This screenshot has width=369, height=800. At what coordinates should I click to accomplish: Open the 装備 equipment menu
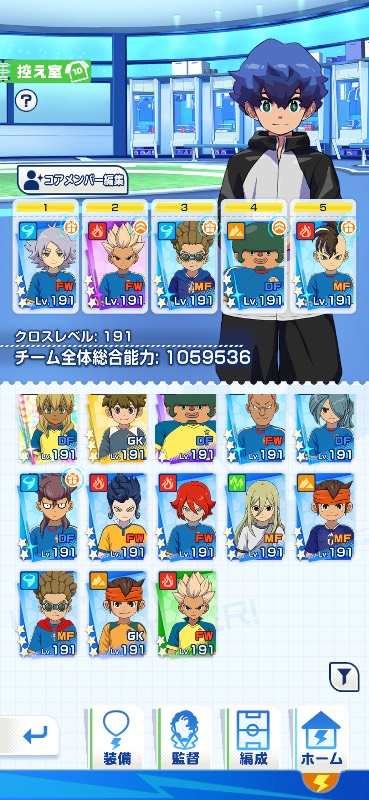[x=116, y=738]
